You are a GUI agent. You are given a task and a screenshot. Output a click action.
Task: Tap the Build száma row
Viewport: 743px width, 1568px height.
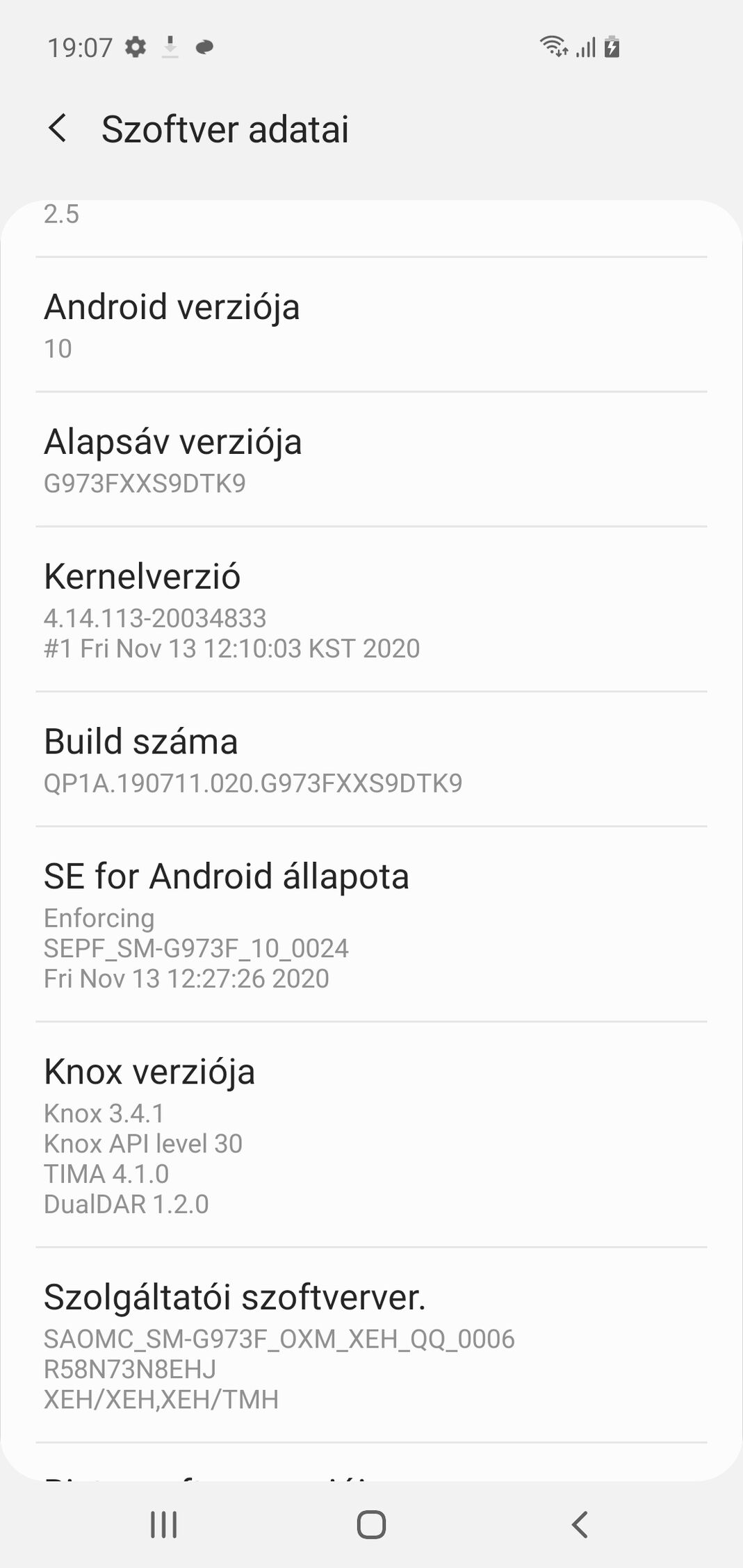[x=371, y=759]
